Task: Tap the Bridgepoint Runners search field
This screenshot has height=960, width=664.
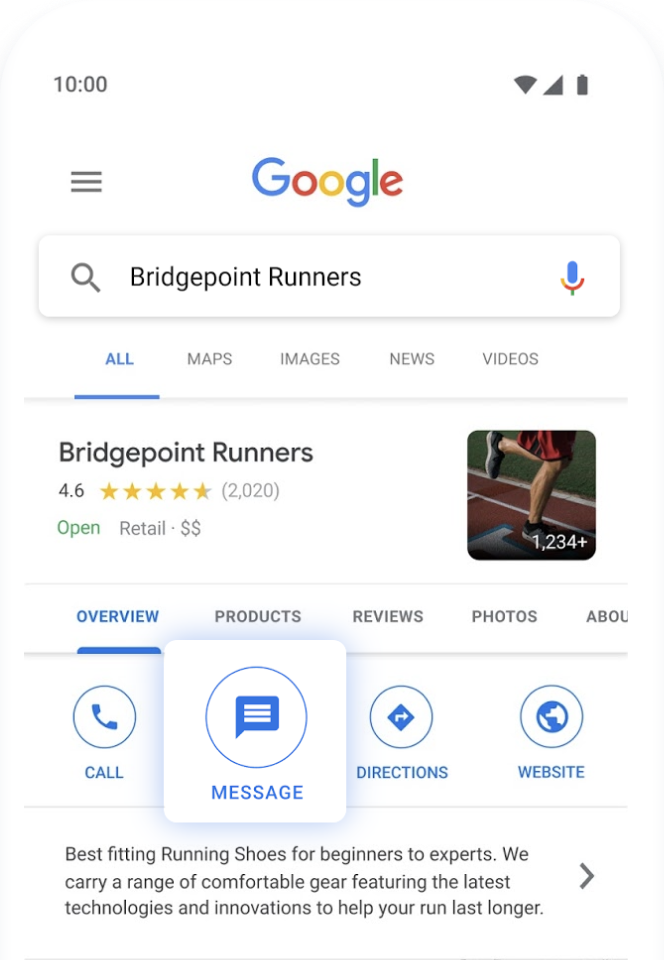Action: pos(300,277)
